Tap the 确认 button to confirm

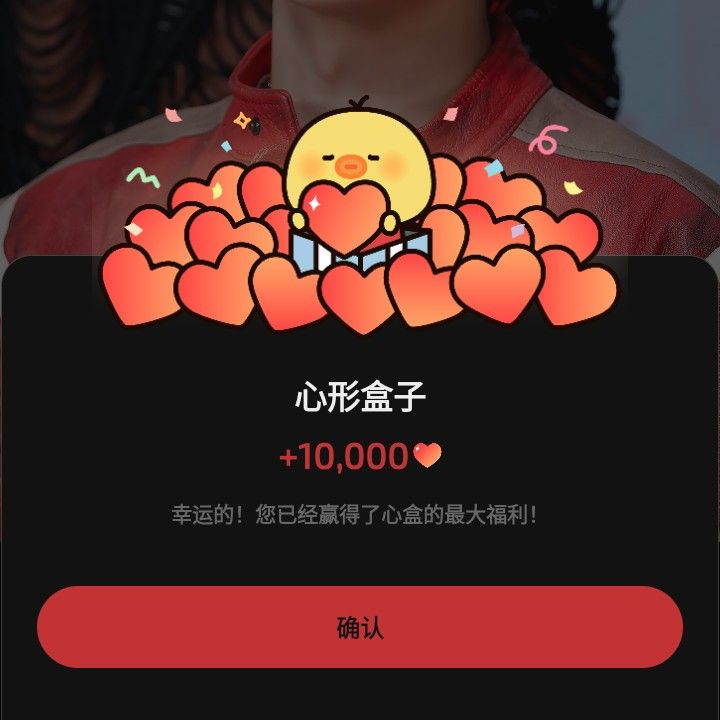[360, 627]
